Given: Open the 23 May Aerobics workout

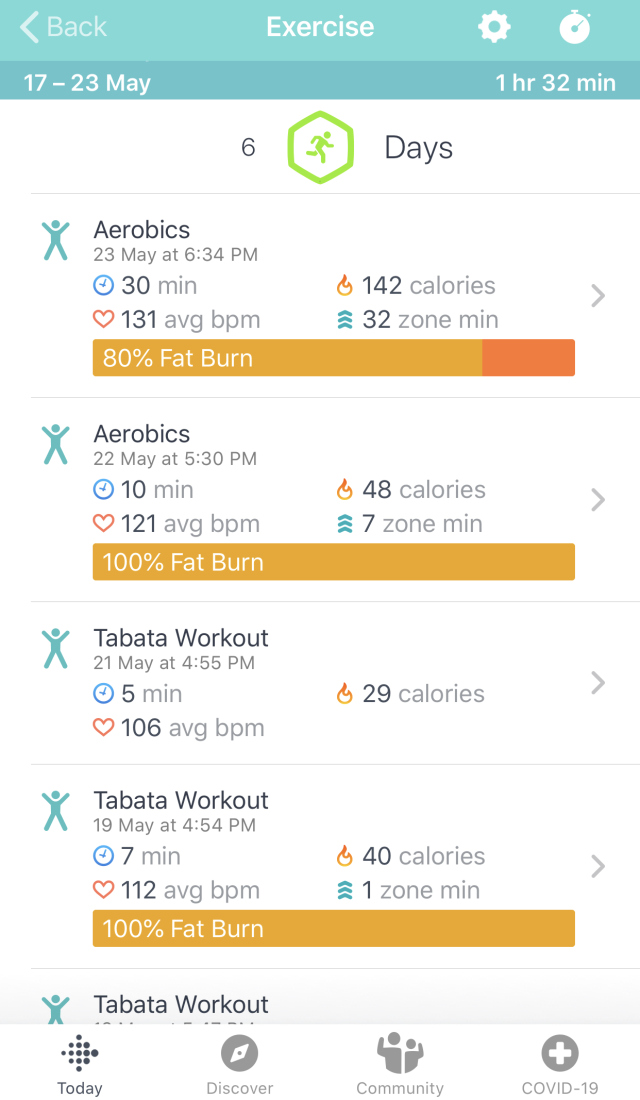Looking at the screenshot, I should pyautogui.click(x=320, y=296).
